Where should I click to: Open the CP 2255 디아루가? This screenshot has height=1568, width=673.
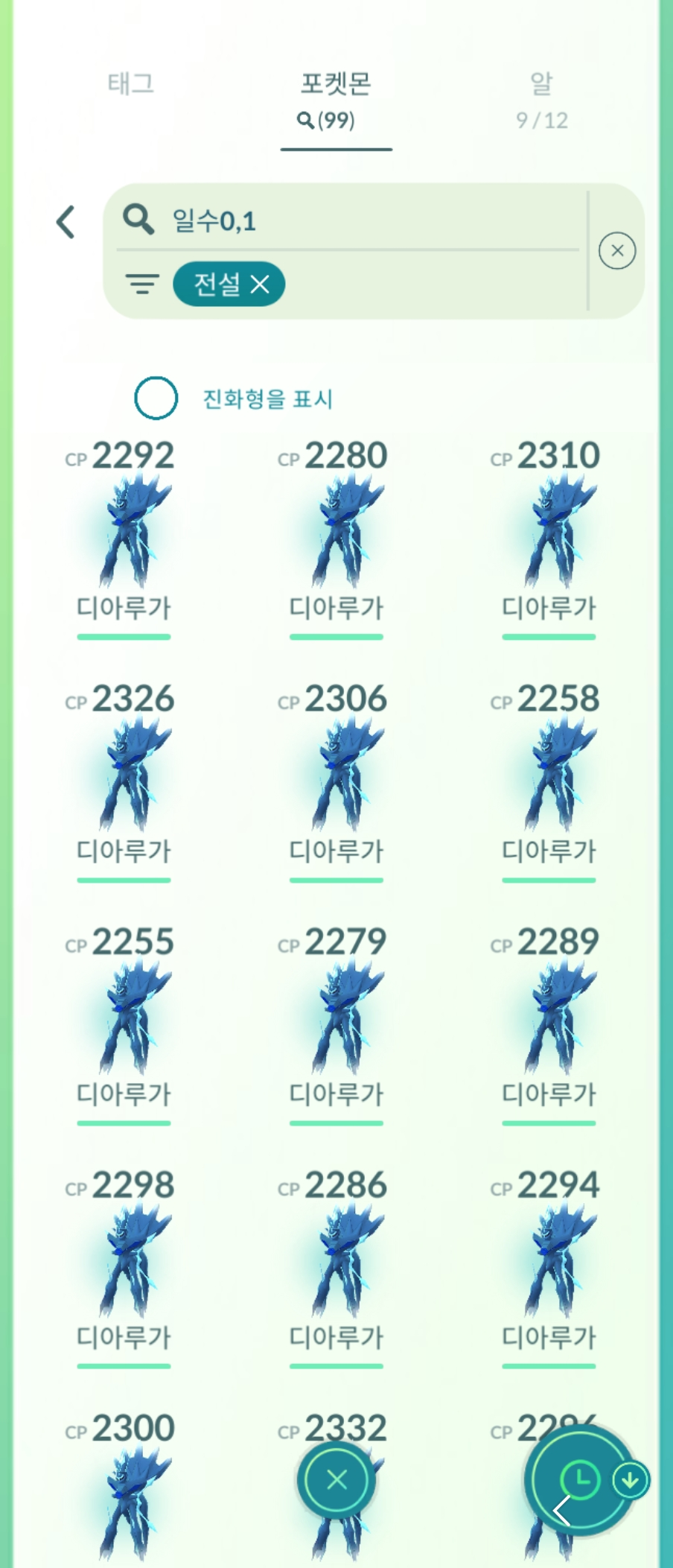124,1021
